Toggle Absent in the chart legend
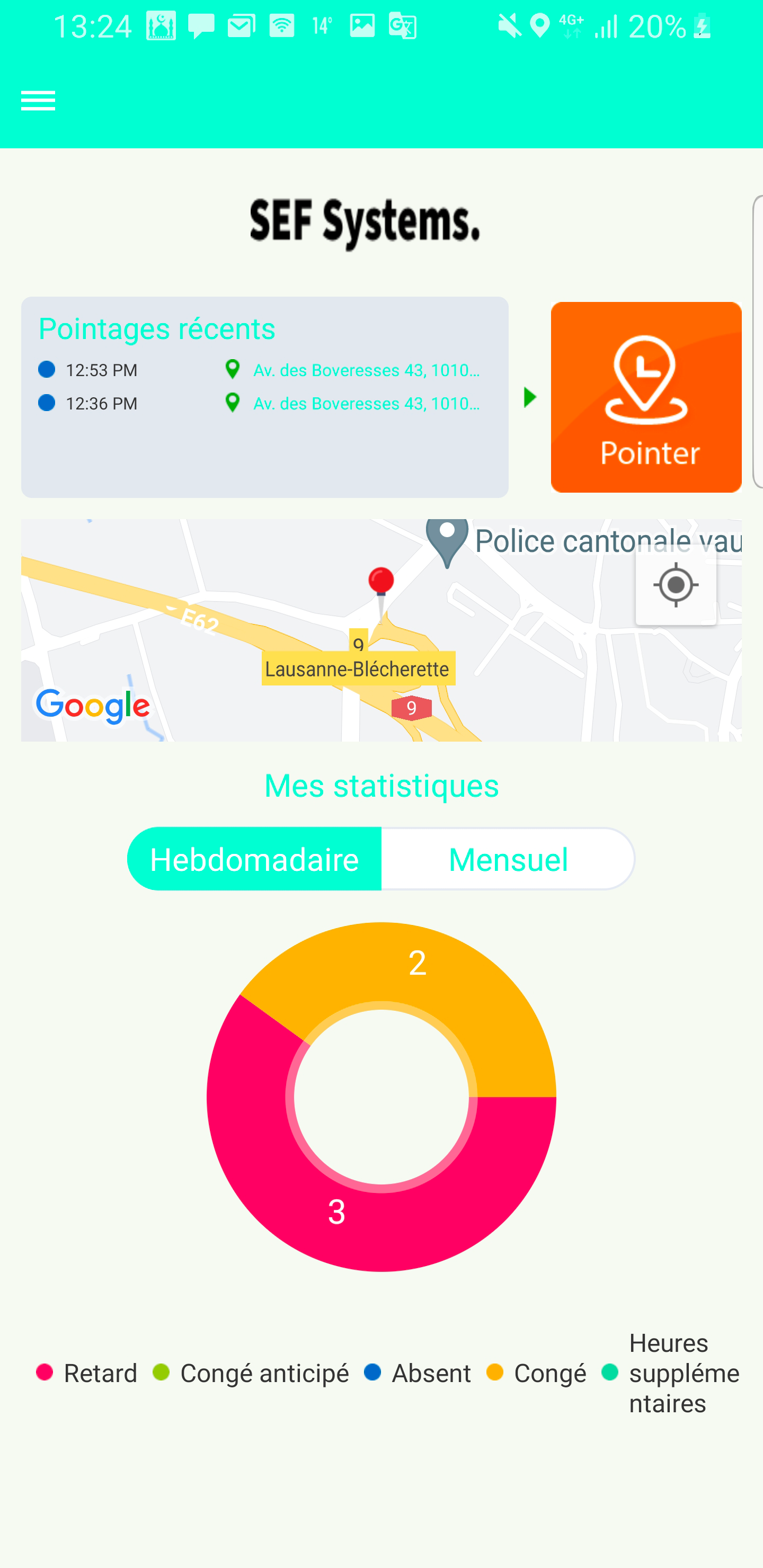The height and width of the screenshot is (1568, 763). pos(418,1373)
